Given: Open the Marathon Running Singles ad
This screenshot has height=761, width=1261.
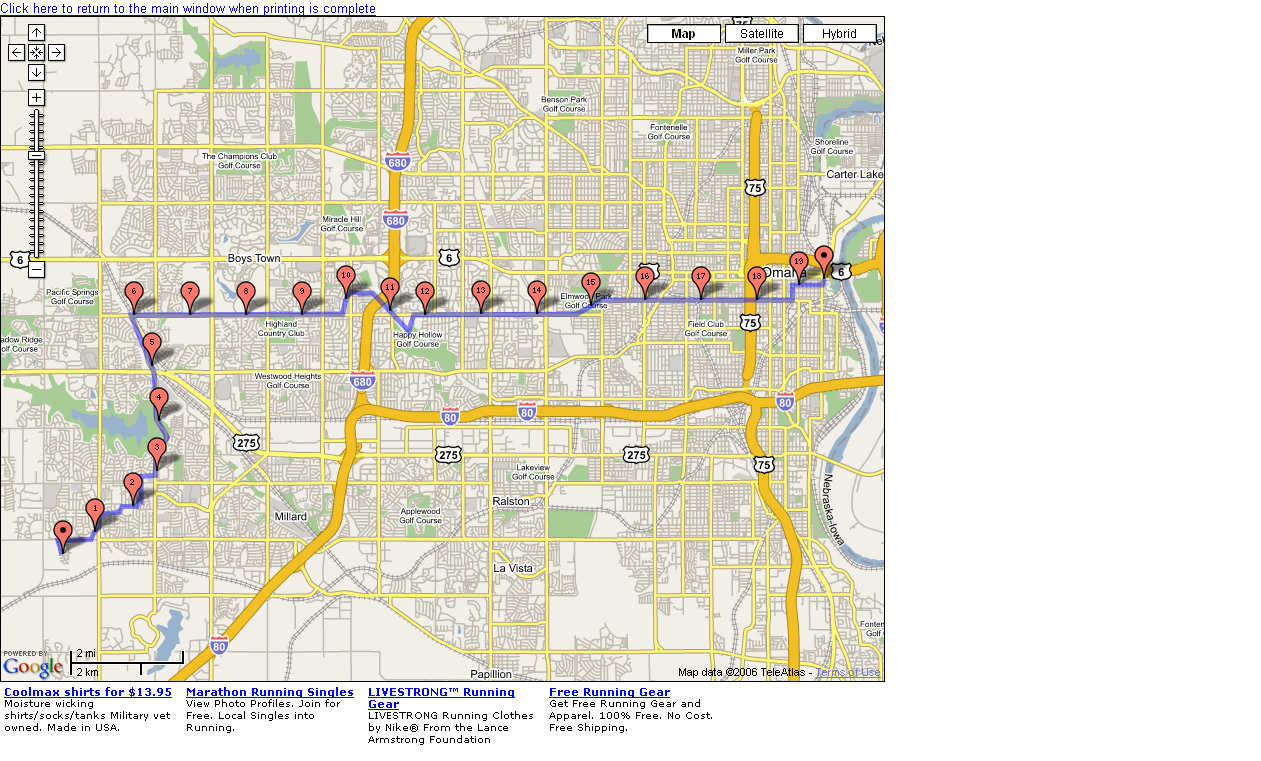Looking at the screenshot, I should coord(269,692).
